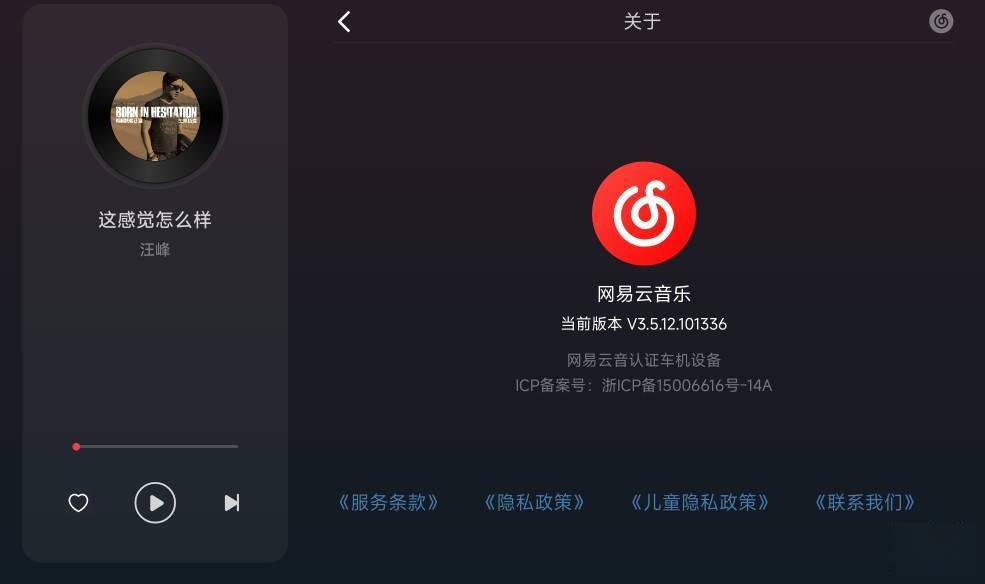Play the current song
This screenshot has width=985, height=584.
pyautogui.click(x=155, y=503)
